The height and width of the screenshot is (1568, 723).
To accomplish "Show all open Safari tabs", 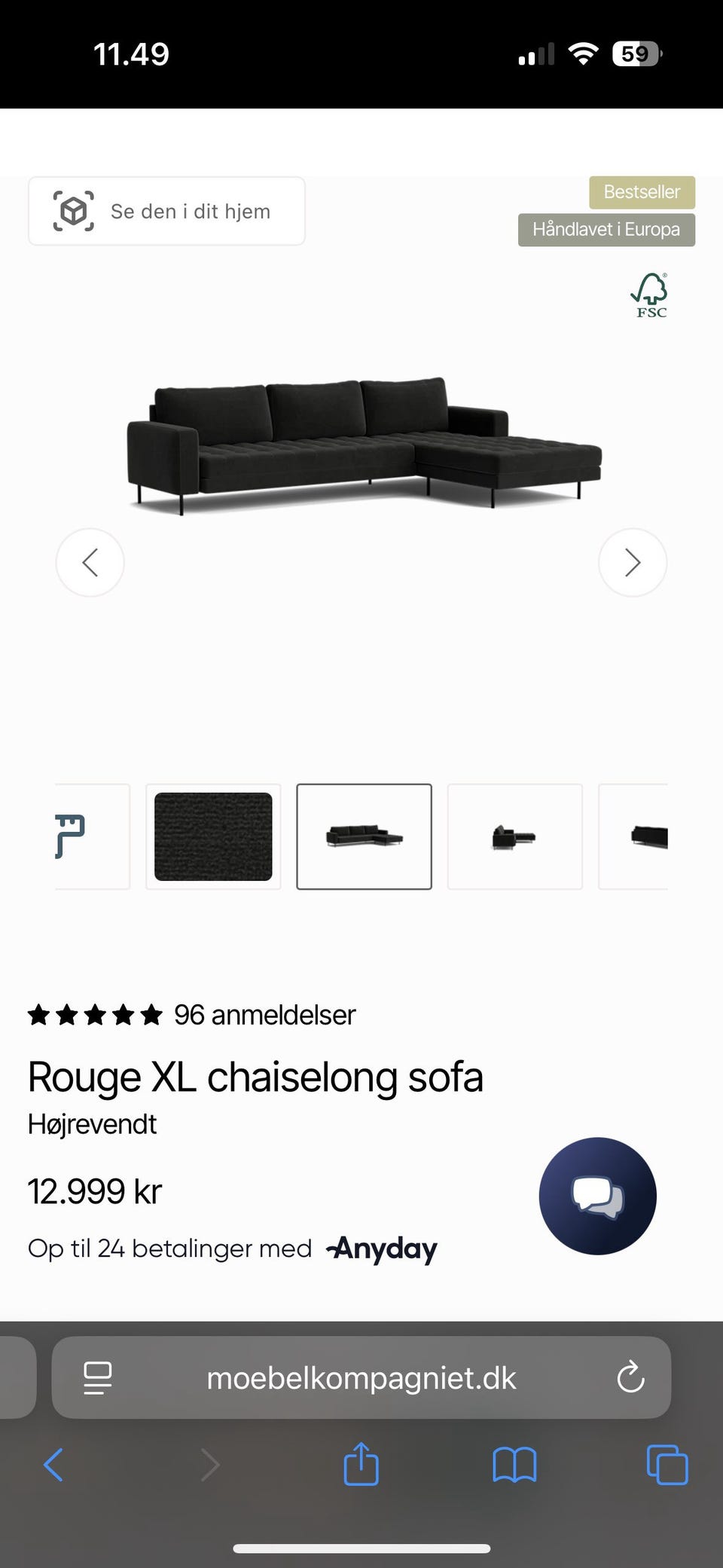I will [x=667, y=1466].
